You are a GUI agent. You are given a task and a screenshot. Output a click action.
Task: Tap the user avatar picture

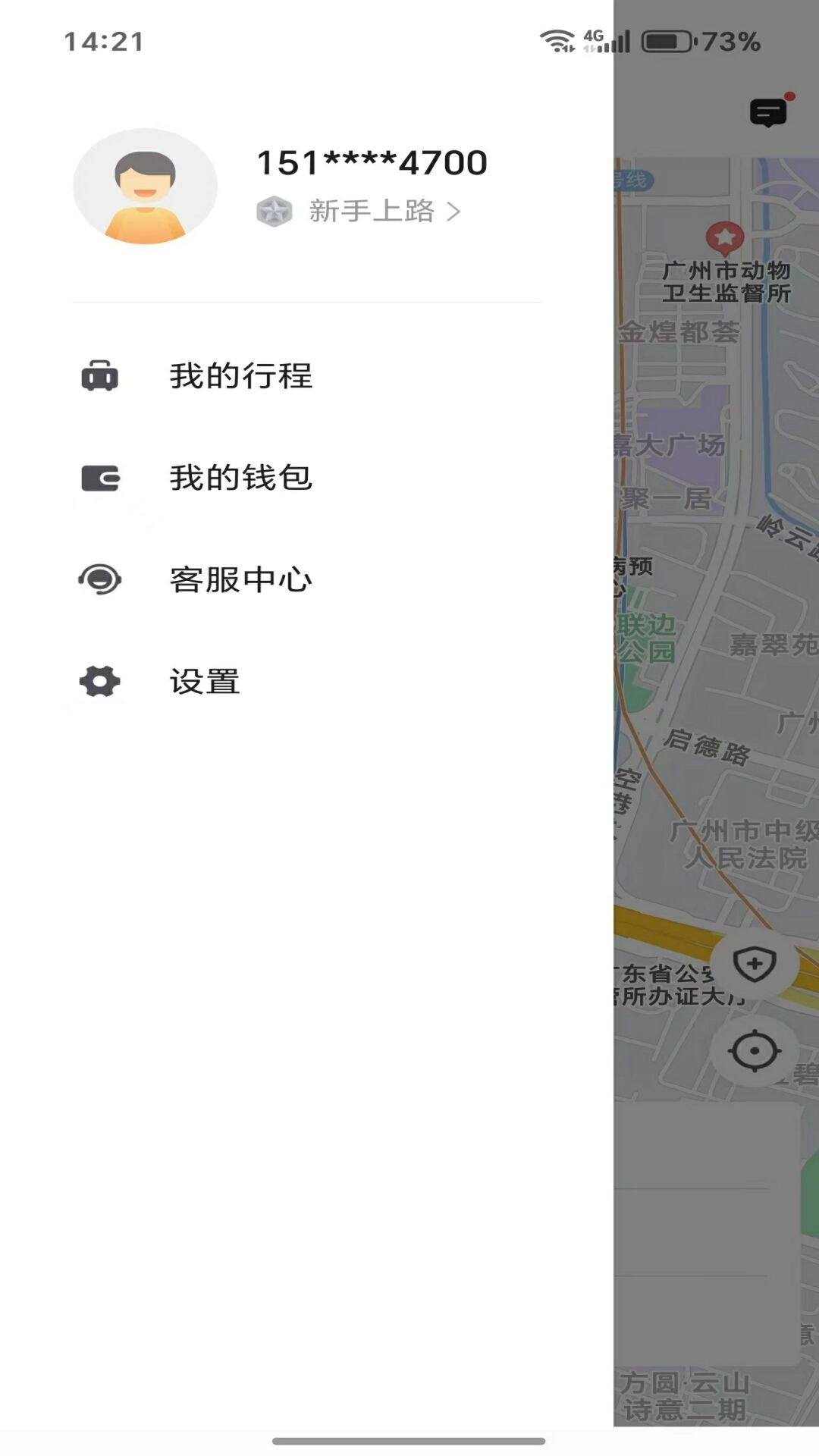146,185
